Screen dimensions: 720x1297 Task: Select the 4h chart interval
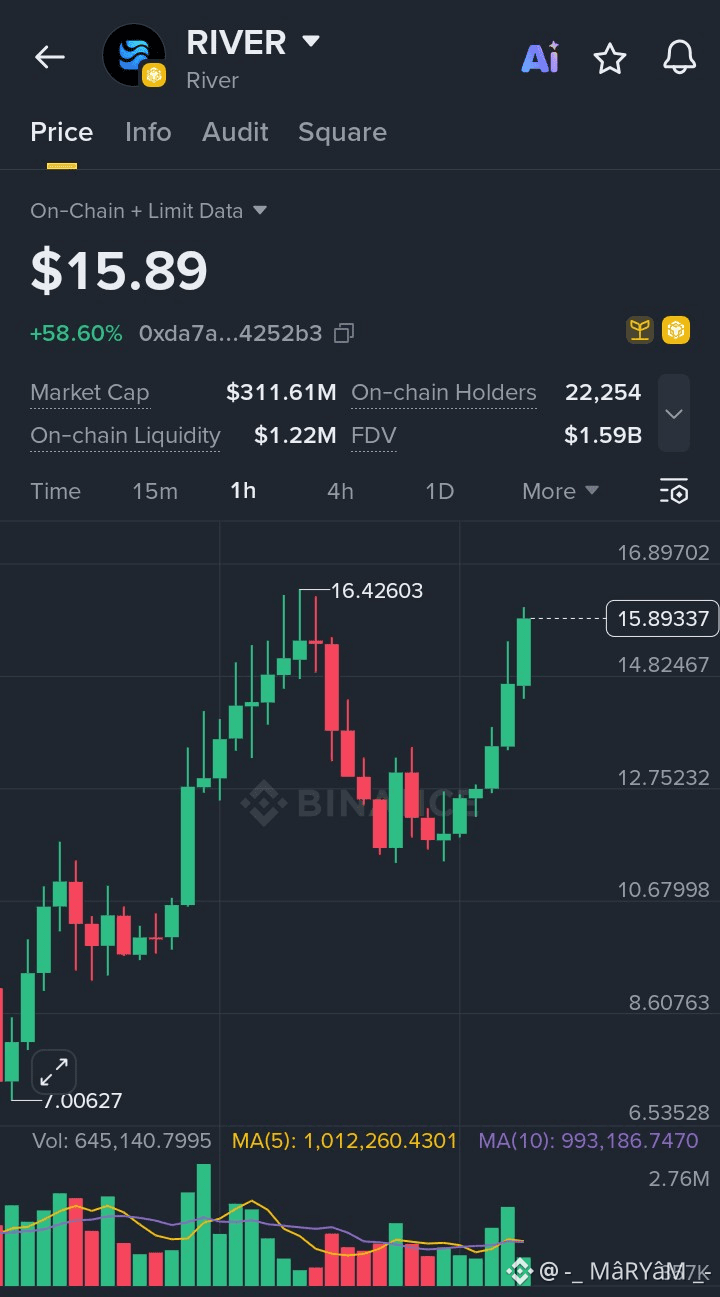[x=340, y=491]
